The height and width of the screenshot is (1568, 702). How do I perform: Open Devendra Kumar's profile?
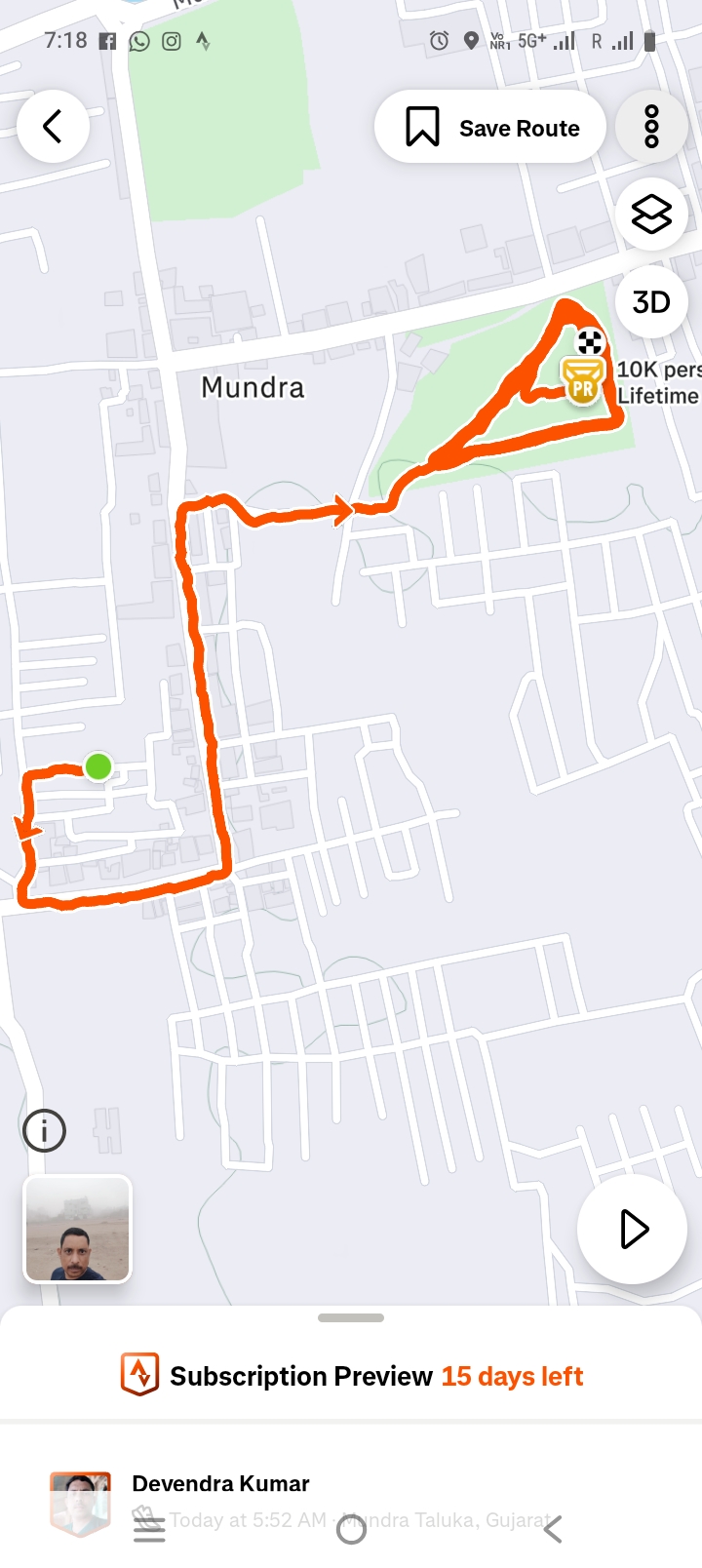[x=220, y=1483]
